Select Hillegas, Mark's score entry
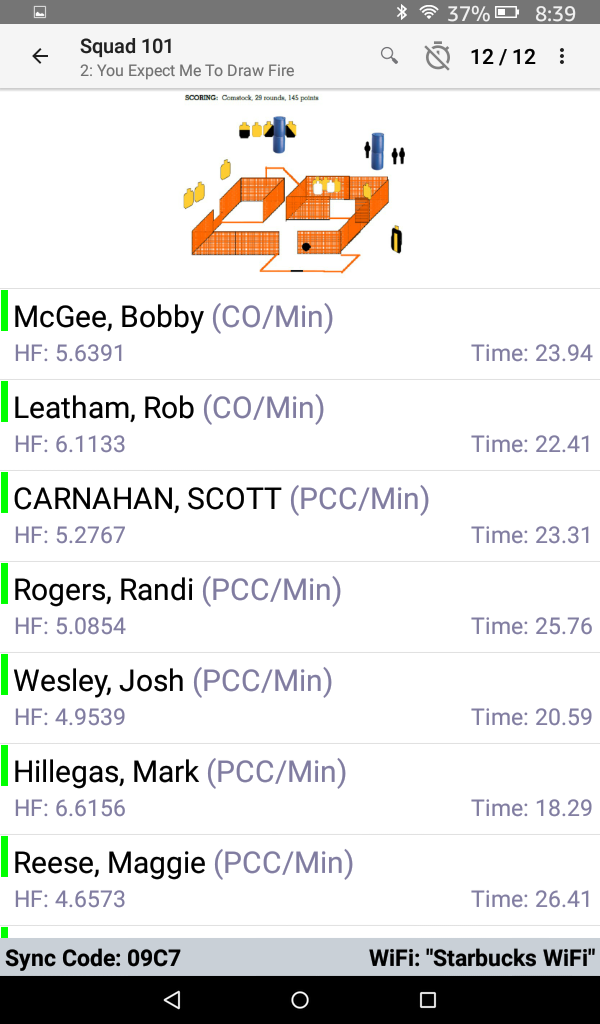Screen dimensions: 600x1024 (300, 789)
